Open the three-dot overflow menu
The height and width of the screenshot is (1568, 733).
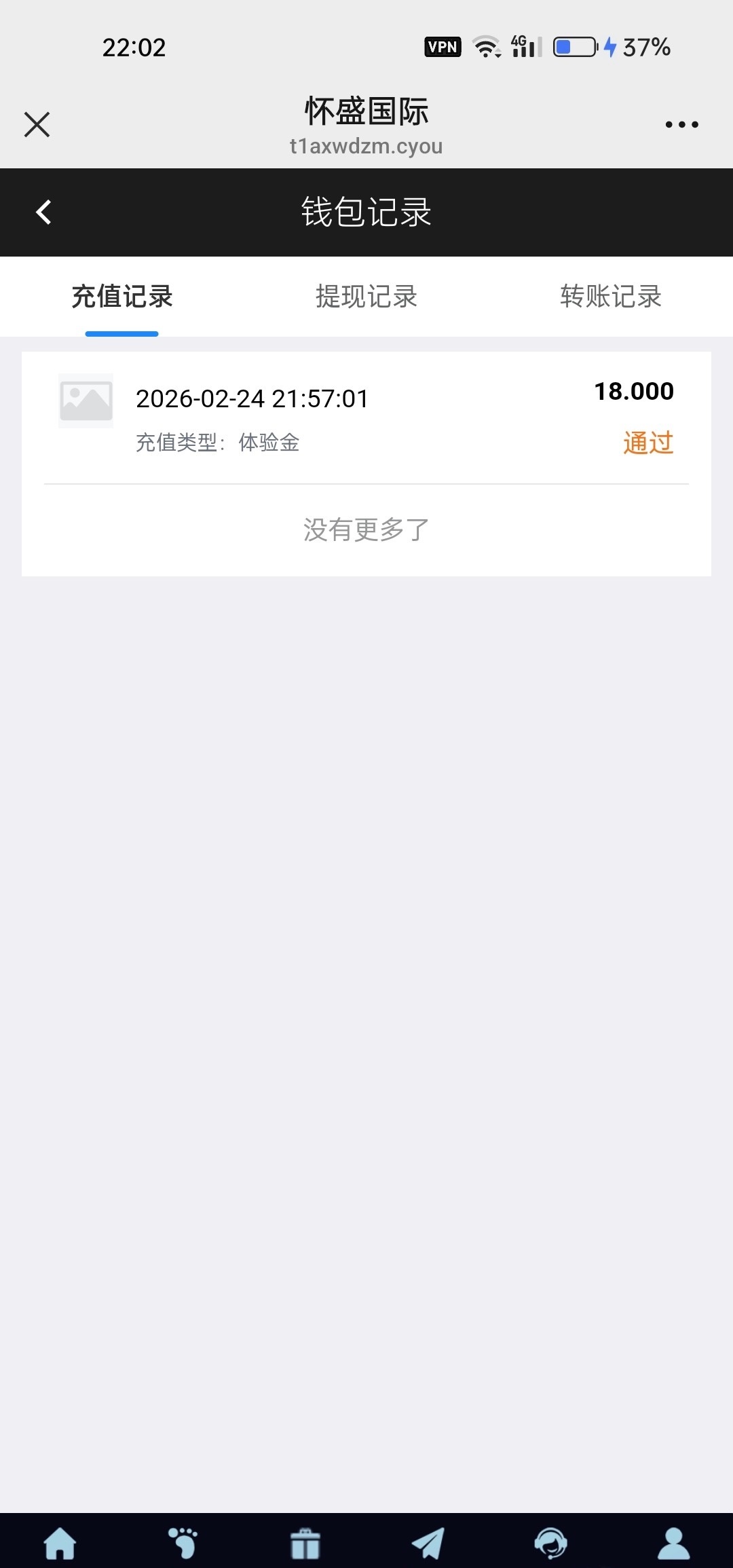point(681,125)
